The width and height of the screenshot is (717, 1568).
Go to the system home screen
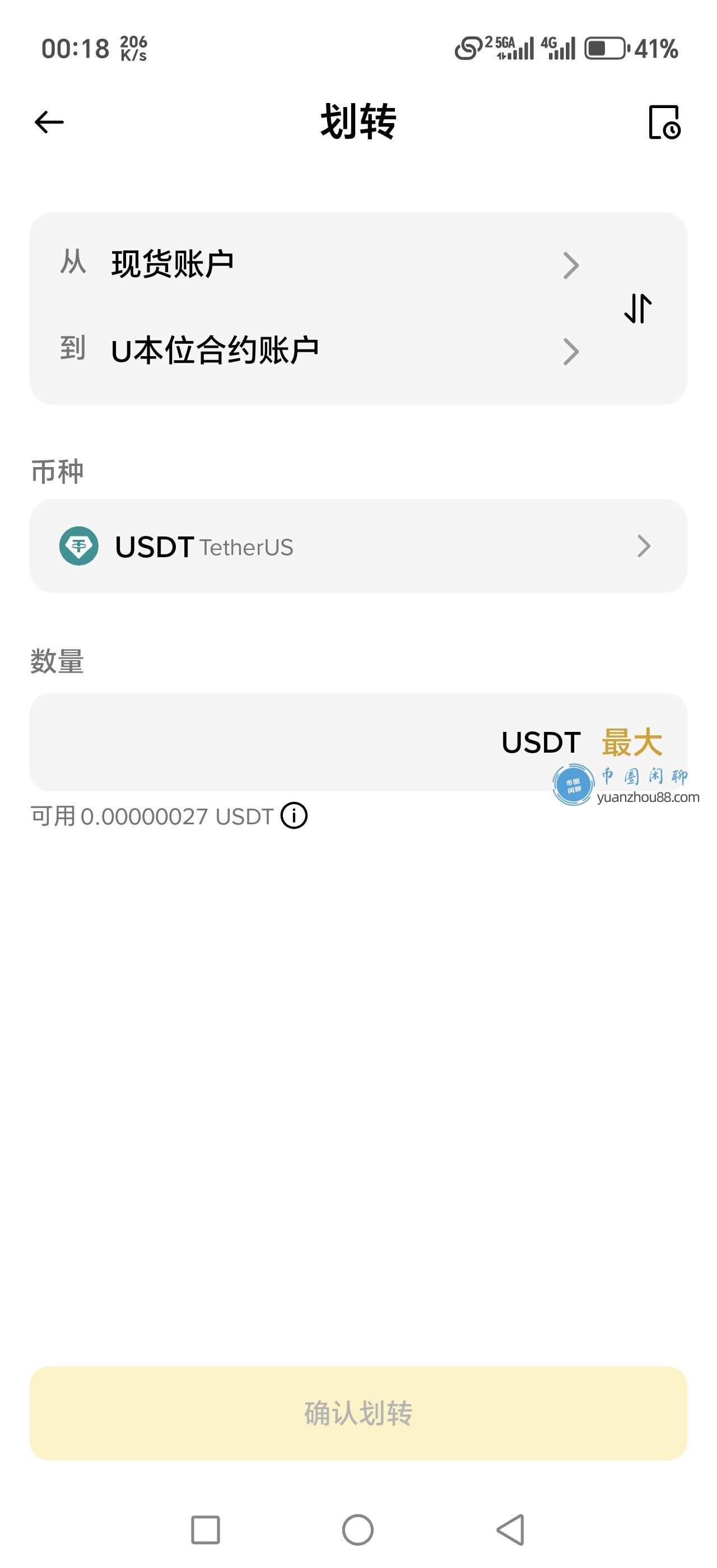[x=358, y=1530]
